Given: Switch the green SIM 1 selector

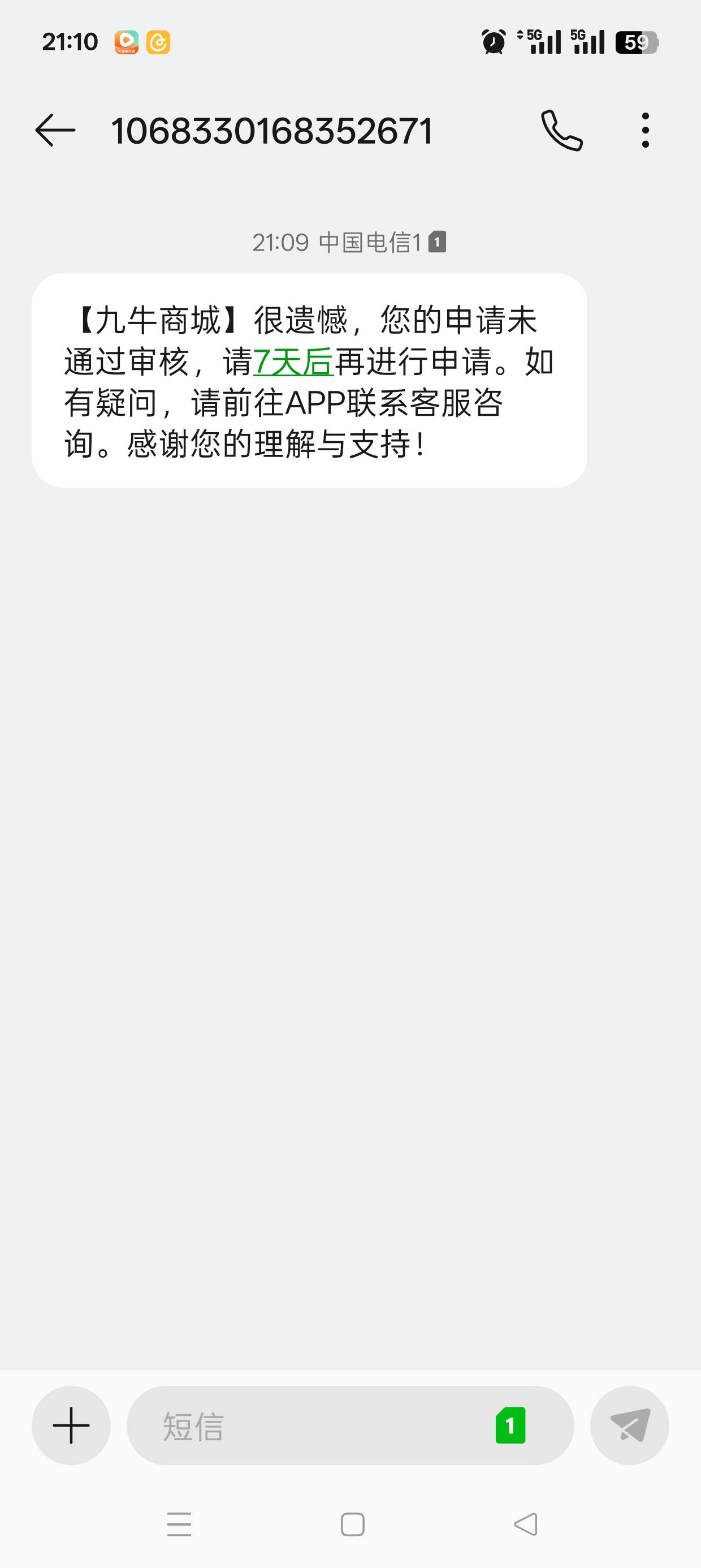Looking at the screenshot, I should pos(510,1425).
